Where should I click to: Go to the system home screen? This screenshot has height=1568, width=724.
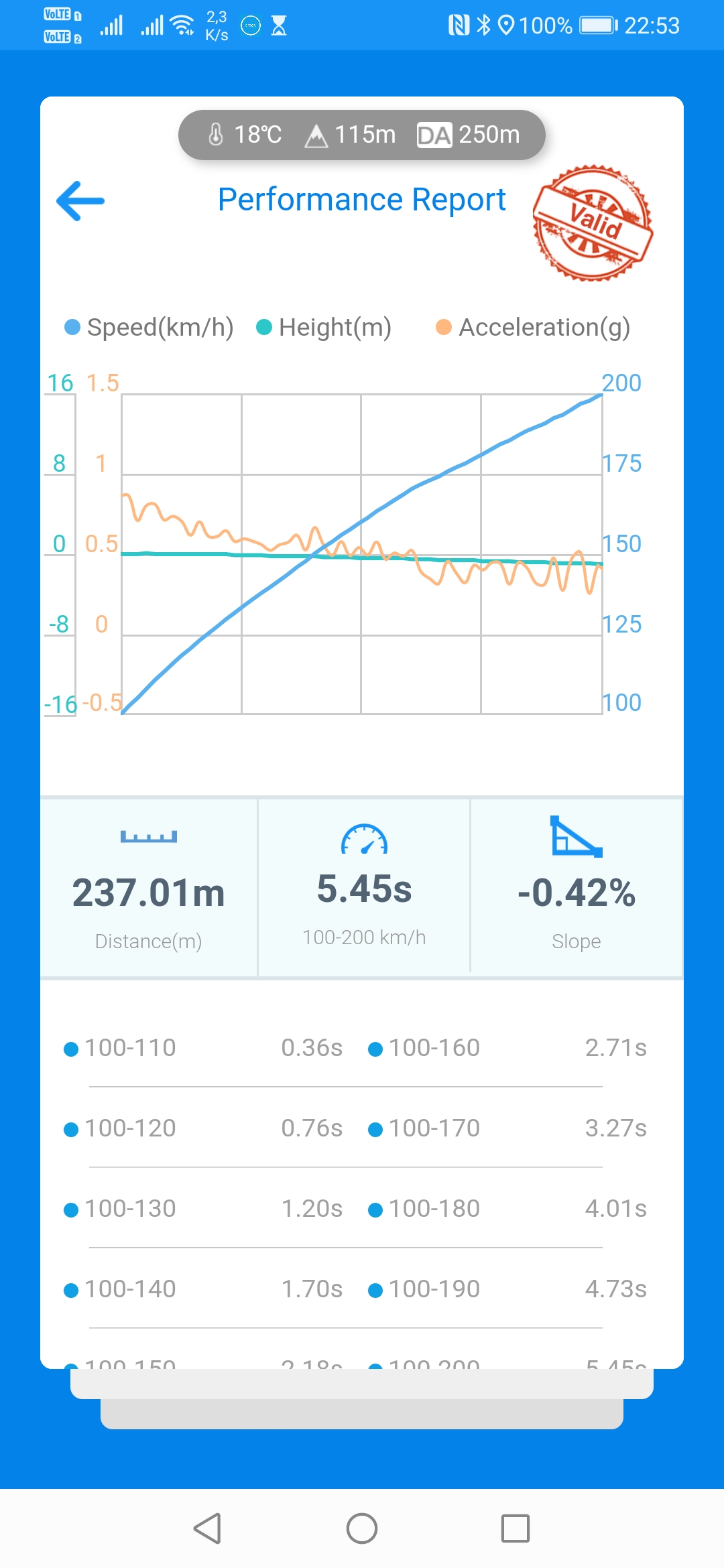coord(362,1528)
